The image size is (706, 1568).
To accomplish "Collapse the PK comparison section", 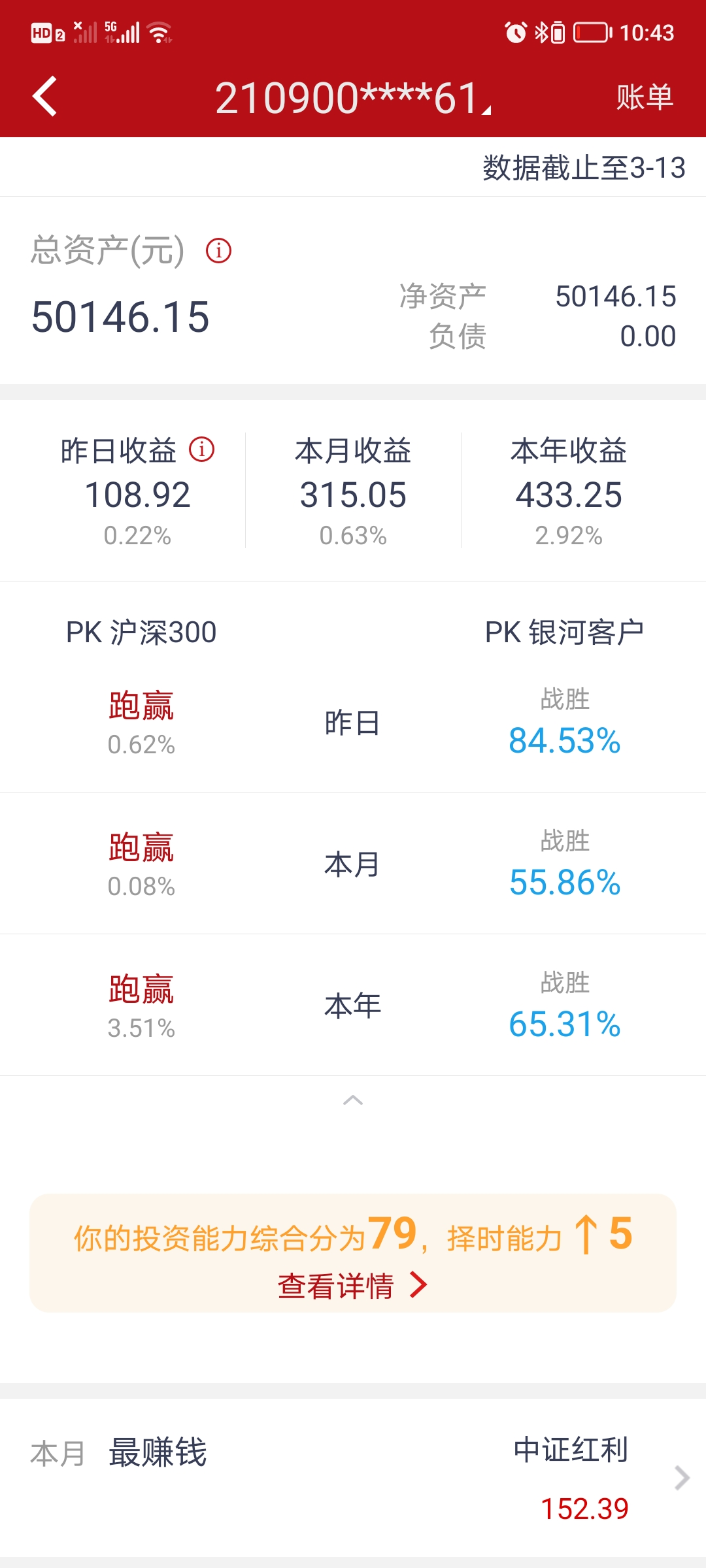I will pos(353,1100).
